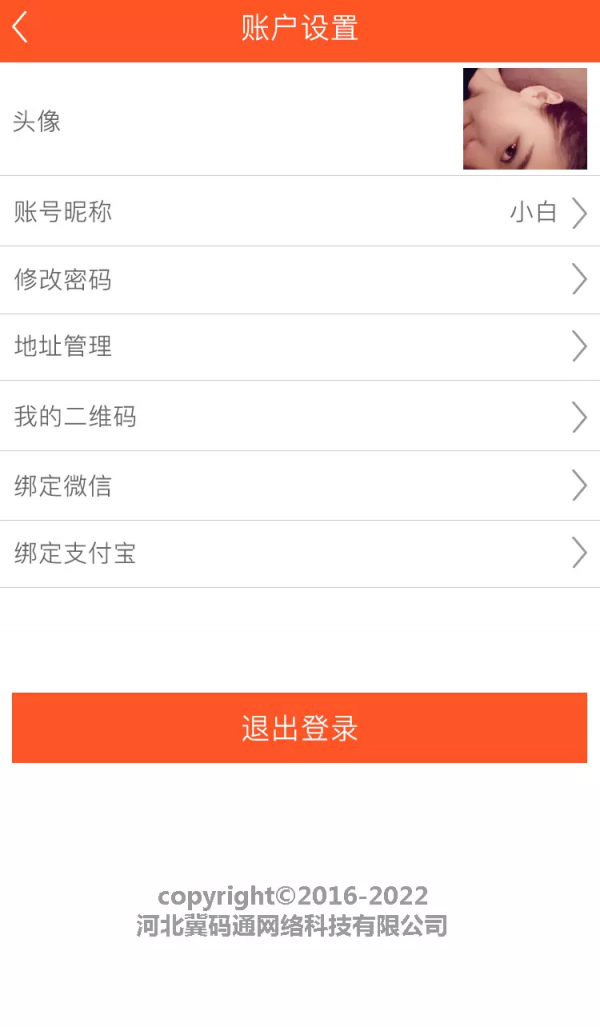600x1027 pixels.
Task: Open 修改密码 to change password
Action: point(300,280)
